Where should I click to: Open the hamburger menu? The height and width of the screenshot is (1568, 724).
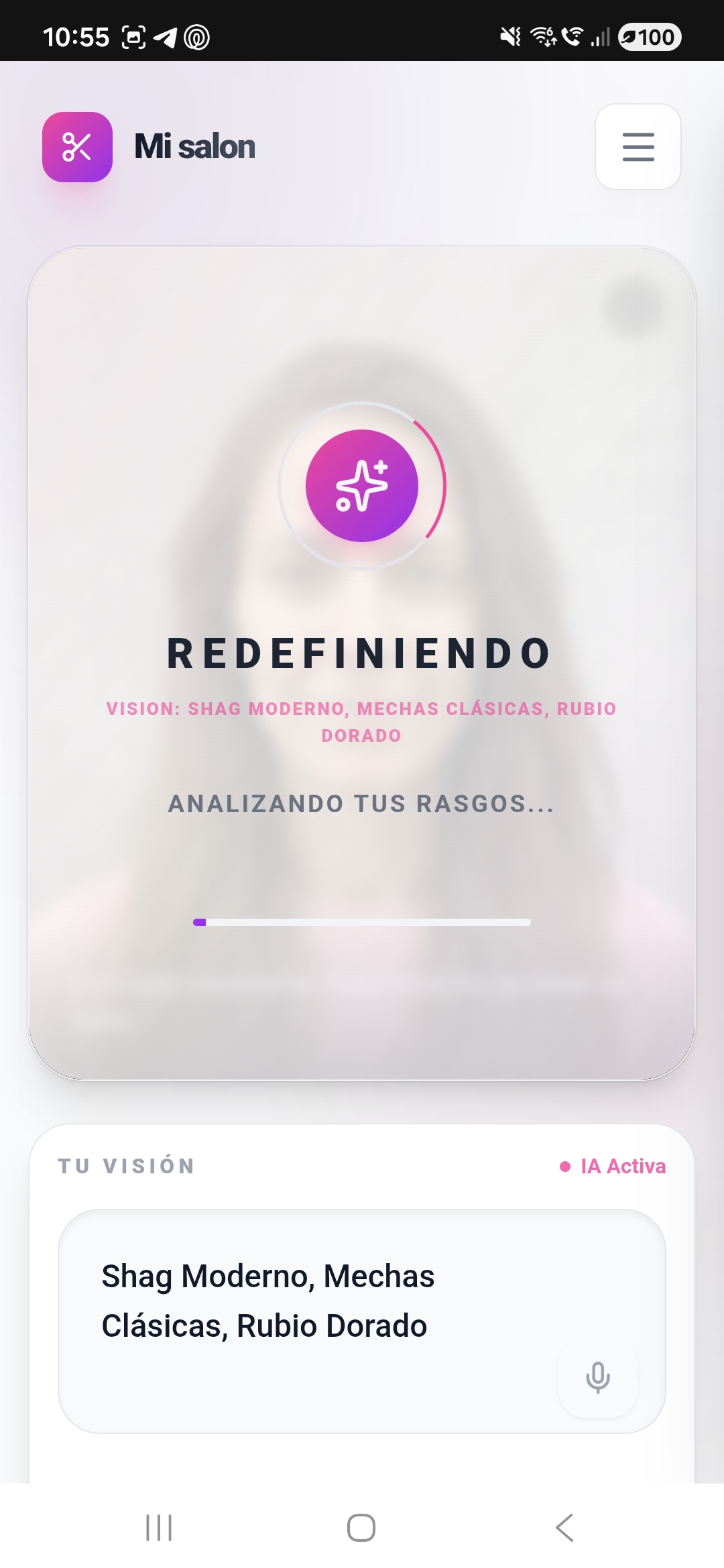pyautogui.click(x=638, y=147)
